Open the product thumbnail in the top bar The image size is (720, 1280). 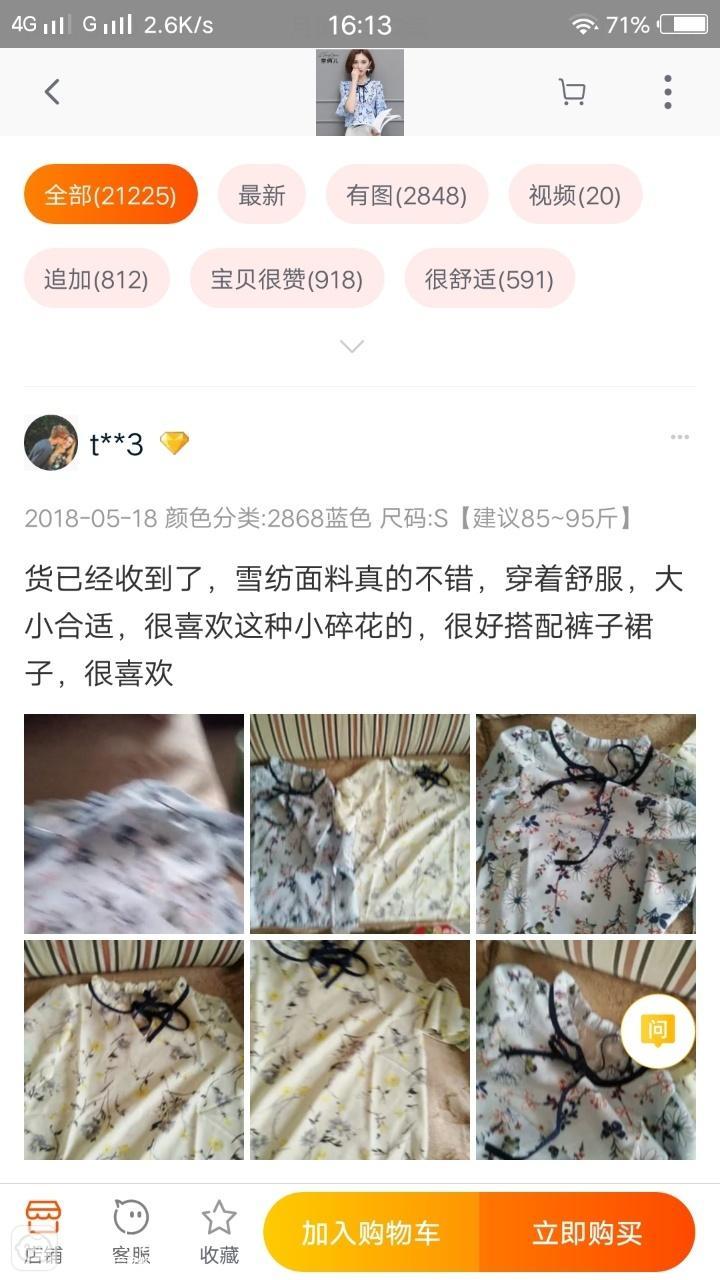click(x=360, y=92)
